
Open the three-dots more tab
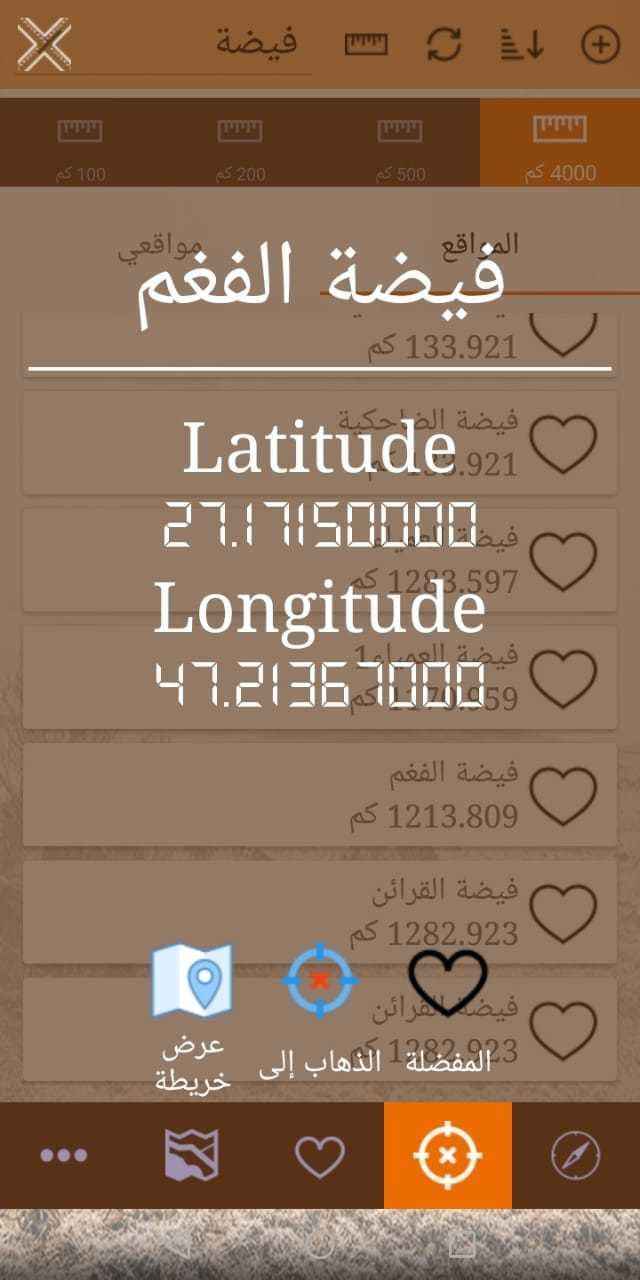(x=64, y=1156)
